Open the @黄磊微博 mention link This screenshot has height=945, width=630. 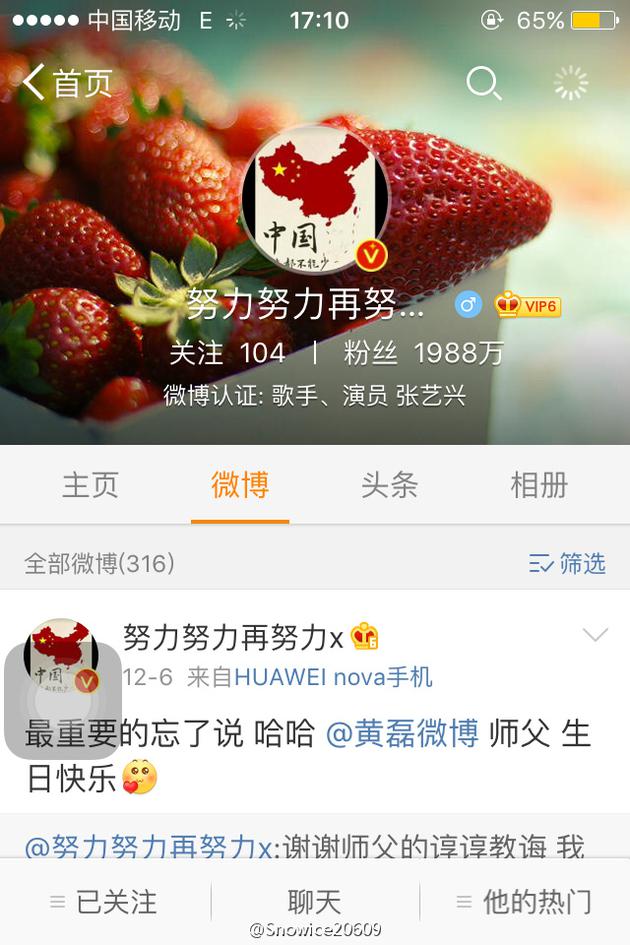[x=402, y=733]
